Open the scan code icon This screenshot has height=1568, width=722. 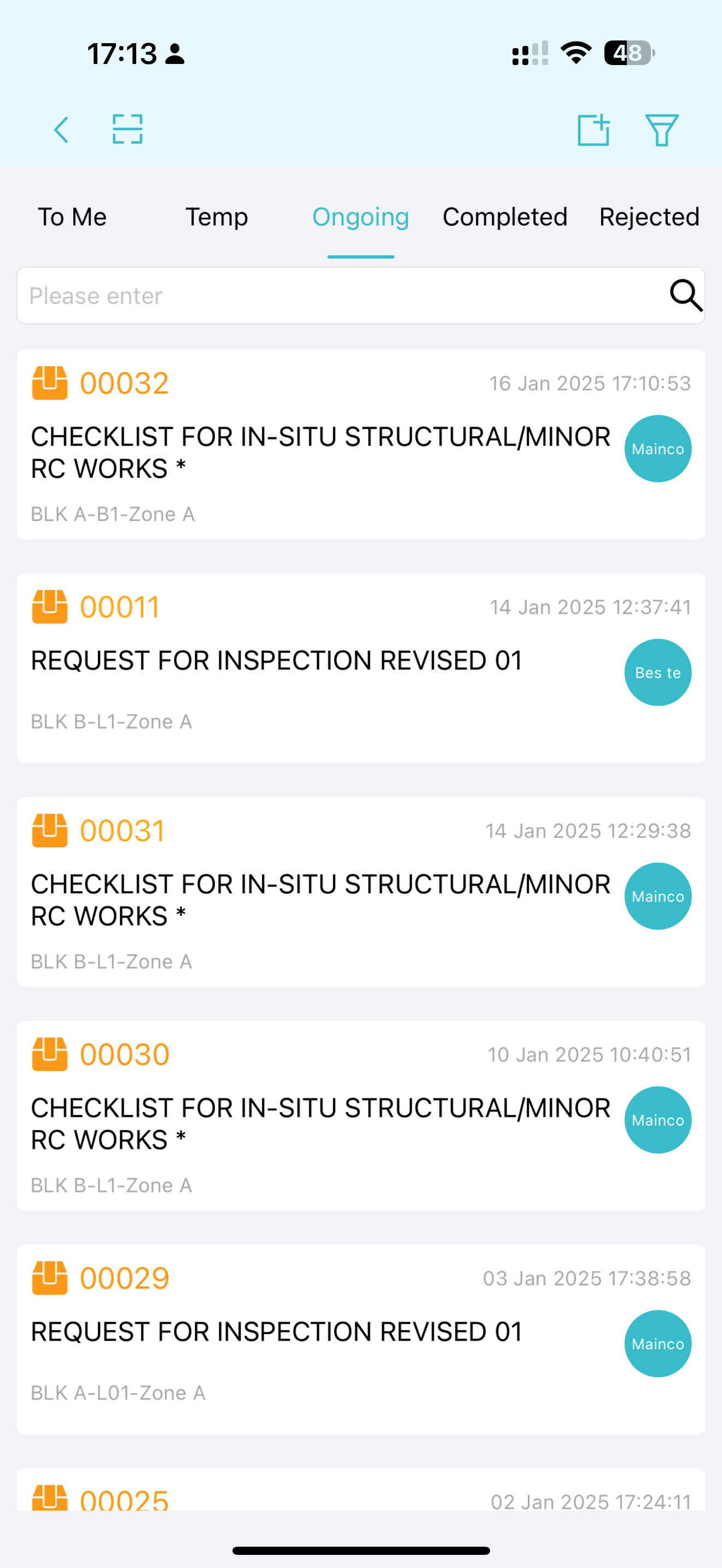[x=127, y=129]
